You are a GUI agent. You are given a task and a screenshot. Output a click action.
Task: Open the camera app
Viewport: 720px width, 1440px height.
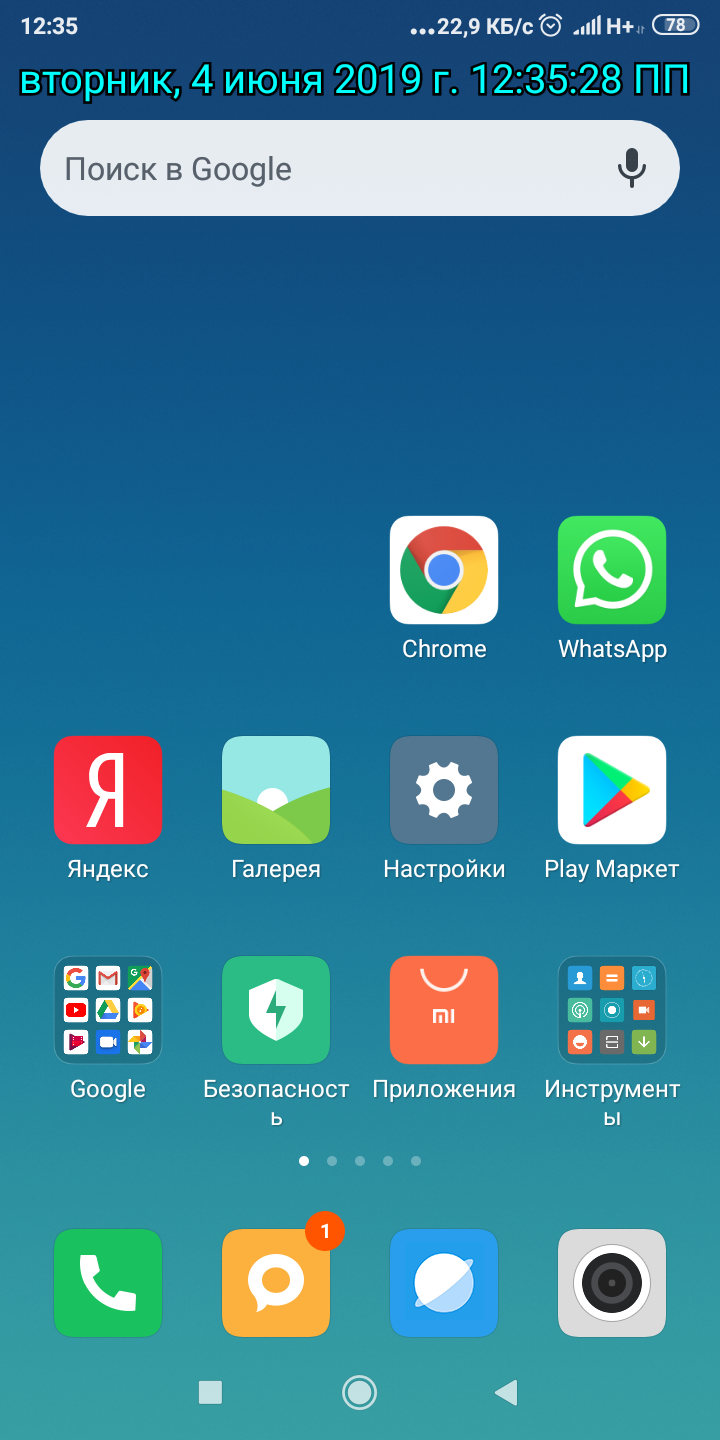click(612, 1283)
